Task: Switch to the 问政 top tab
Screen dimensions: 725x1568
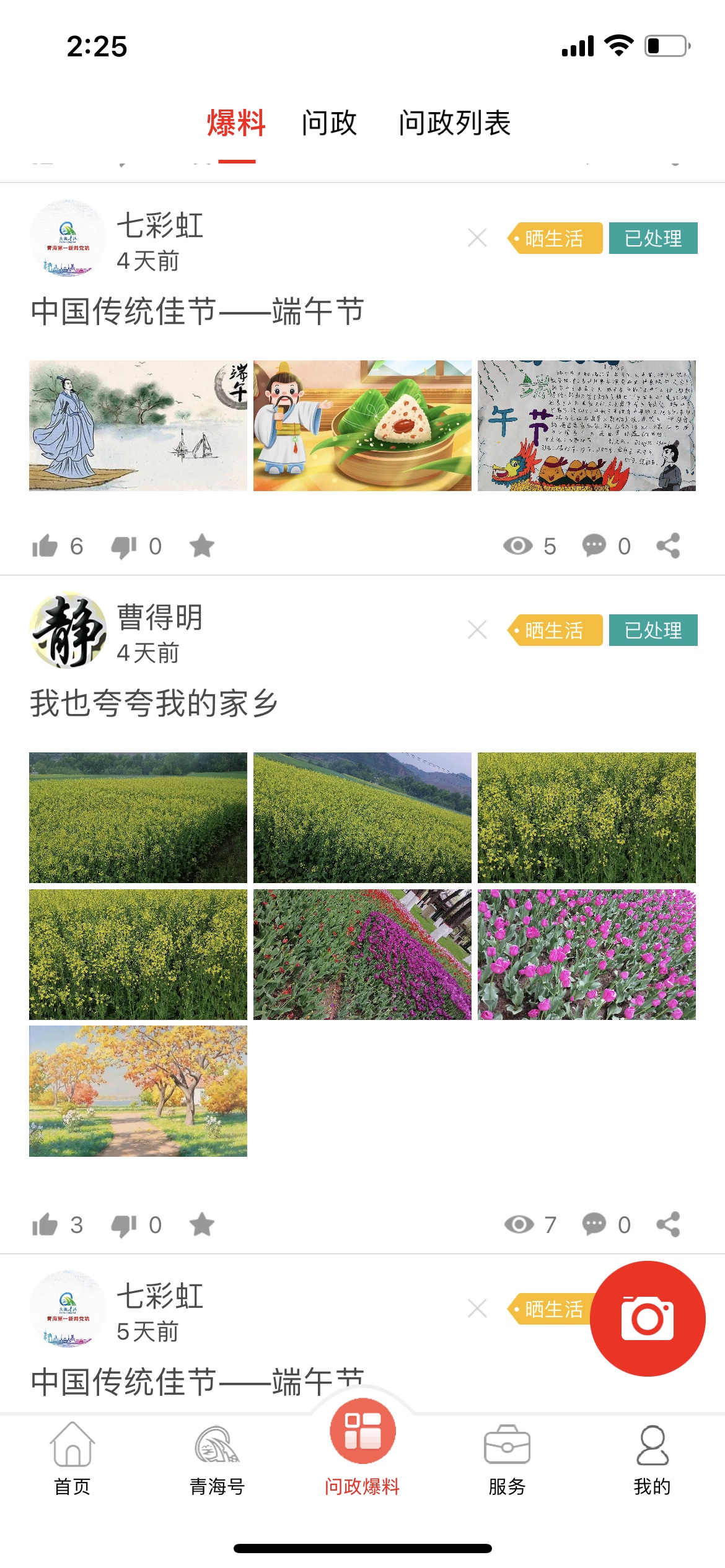Action: pos(329,123)
